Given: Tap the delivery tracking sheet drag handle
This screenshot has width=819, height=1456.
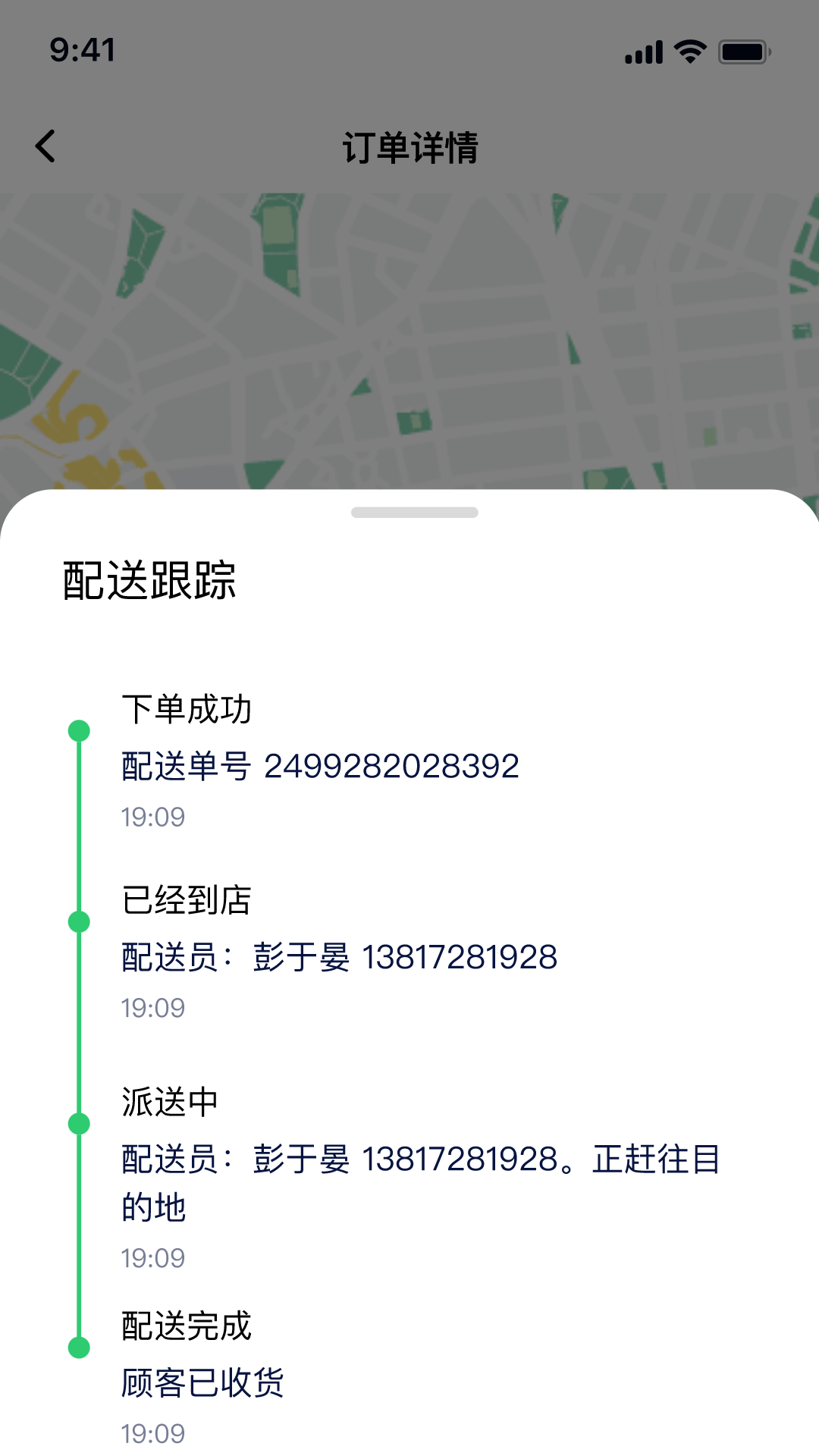Looking at the screenshot, I should (414, 513).
